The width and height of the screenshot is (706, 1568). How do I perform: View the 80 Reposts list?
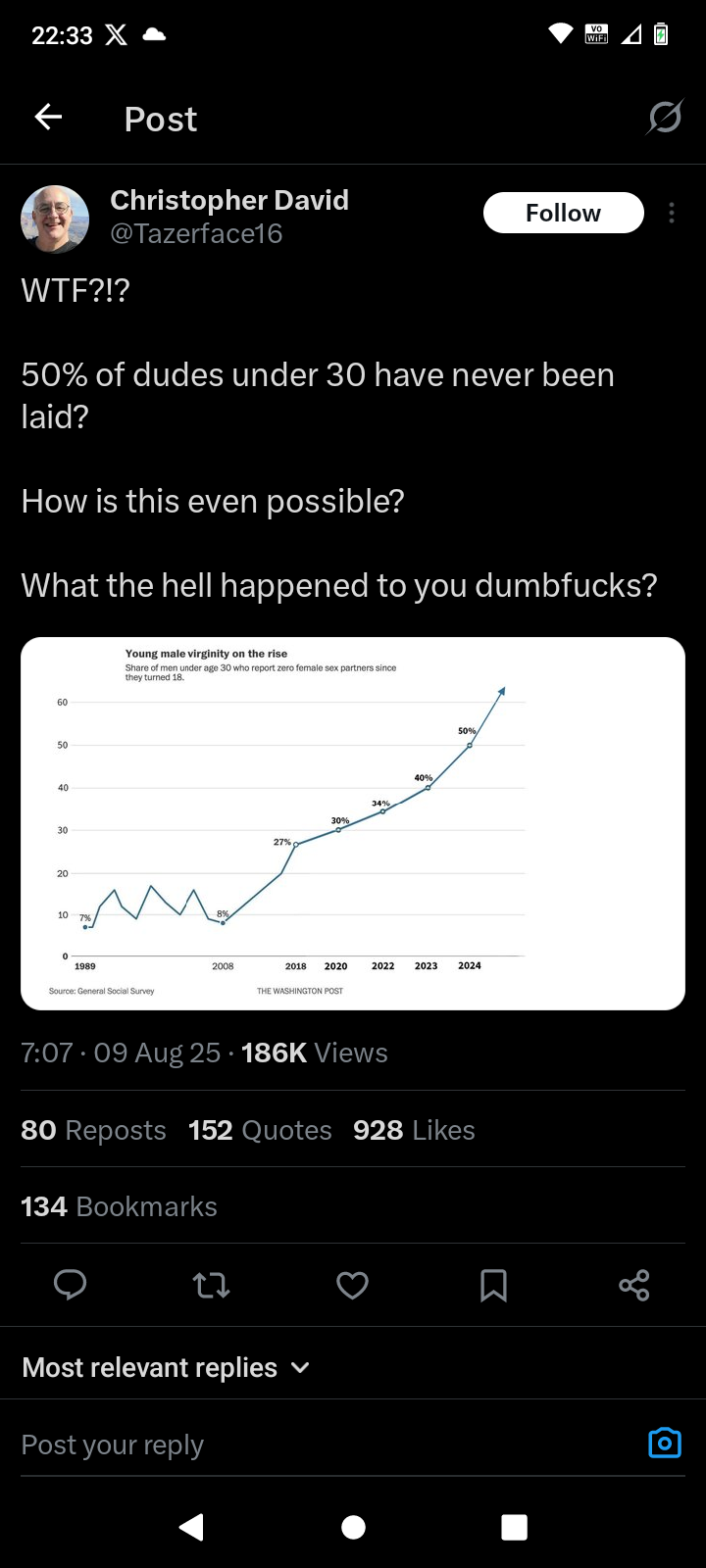(94, 1130)
